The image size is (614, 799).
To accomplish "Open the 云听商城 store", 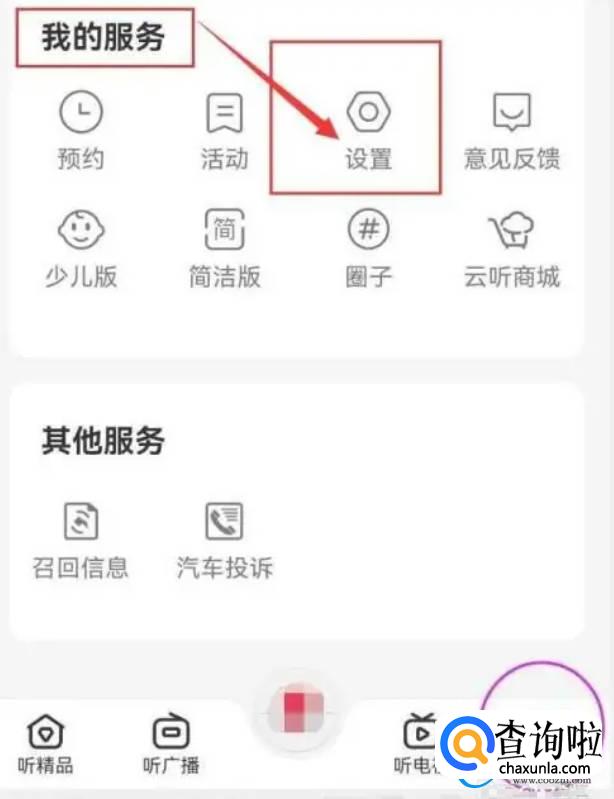I will click(511, 248).
